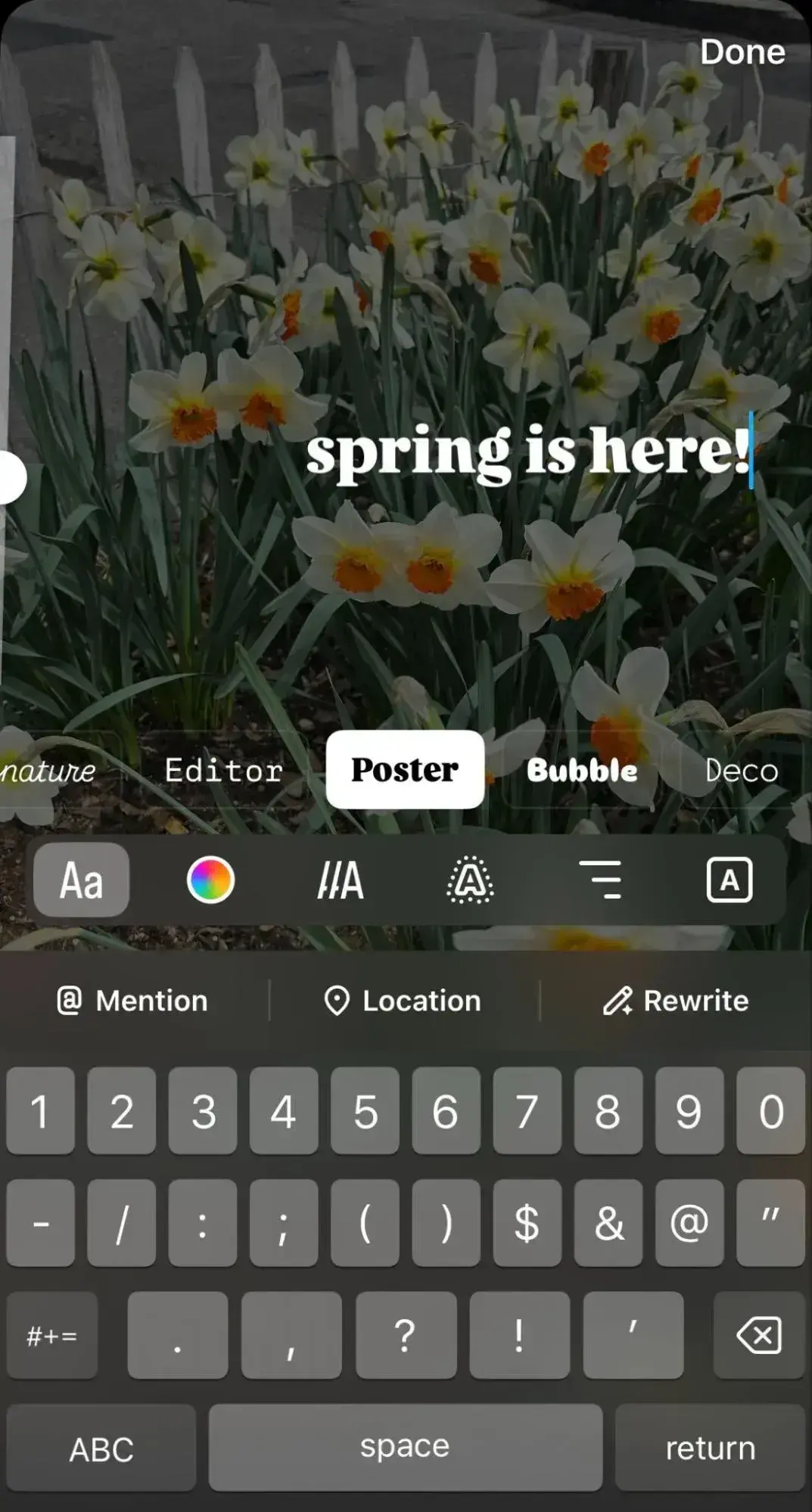812x1512 pixels.
Task: Open the rainbow color picker
Action: [210, 880]
